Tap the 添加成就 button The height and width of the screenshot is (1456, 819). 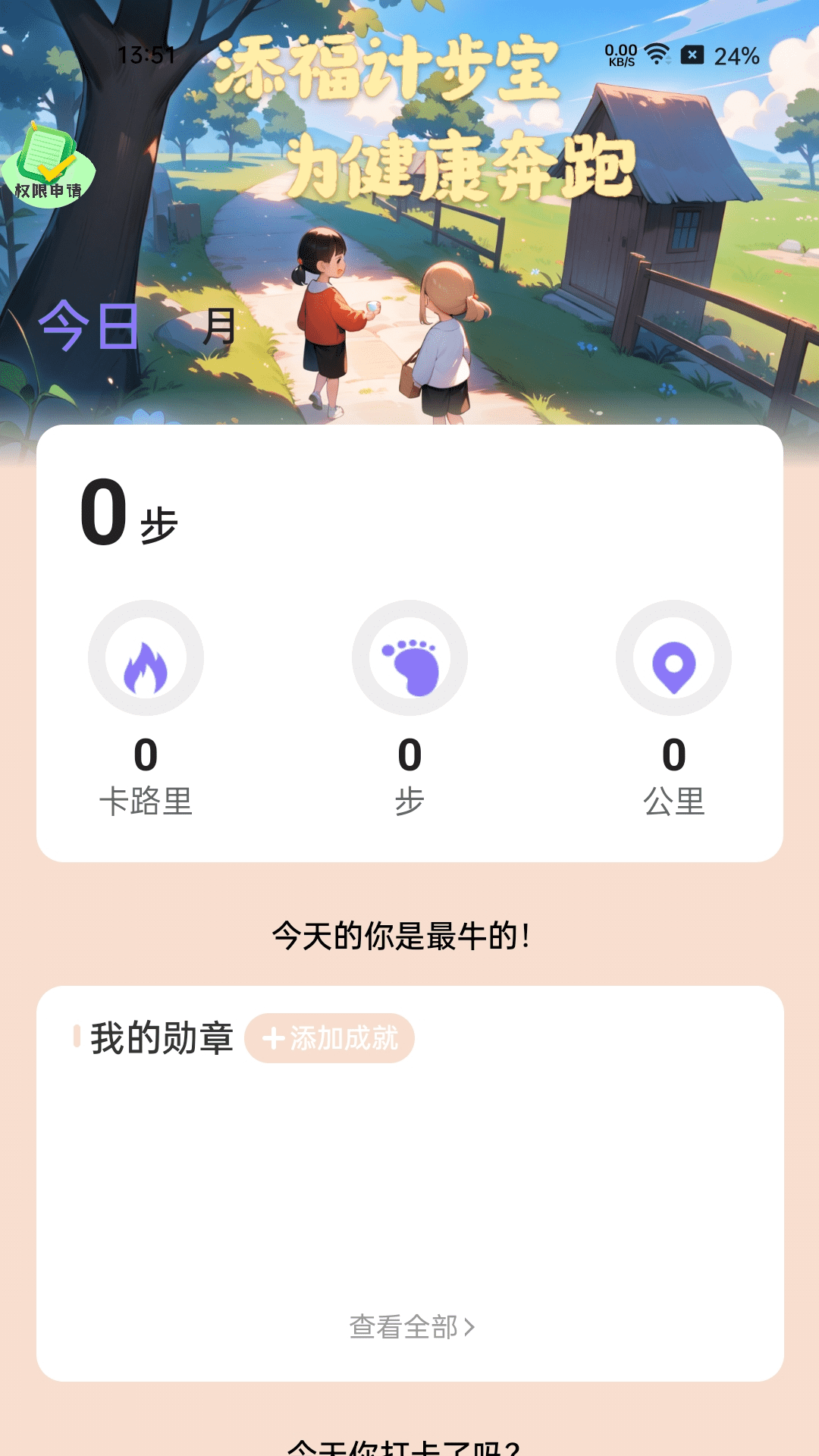click(330, 1038)
